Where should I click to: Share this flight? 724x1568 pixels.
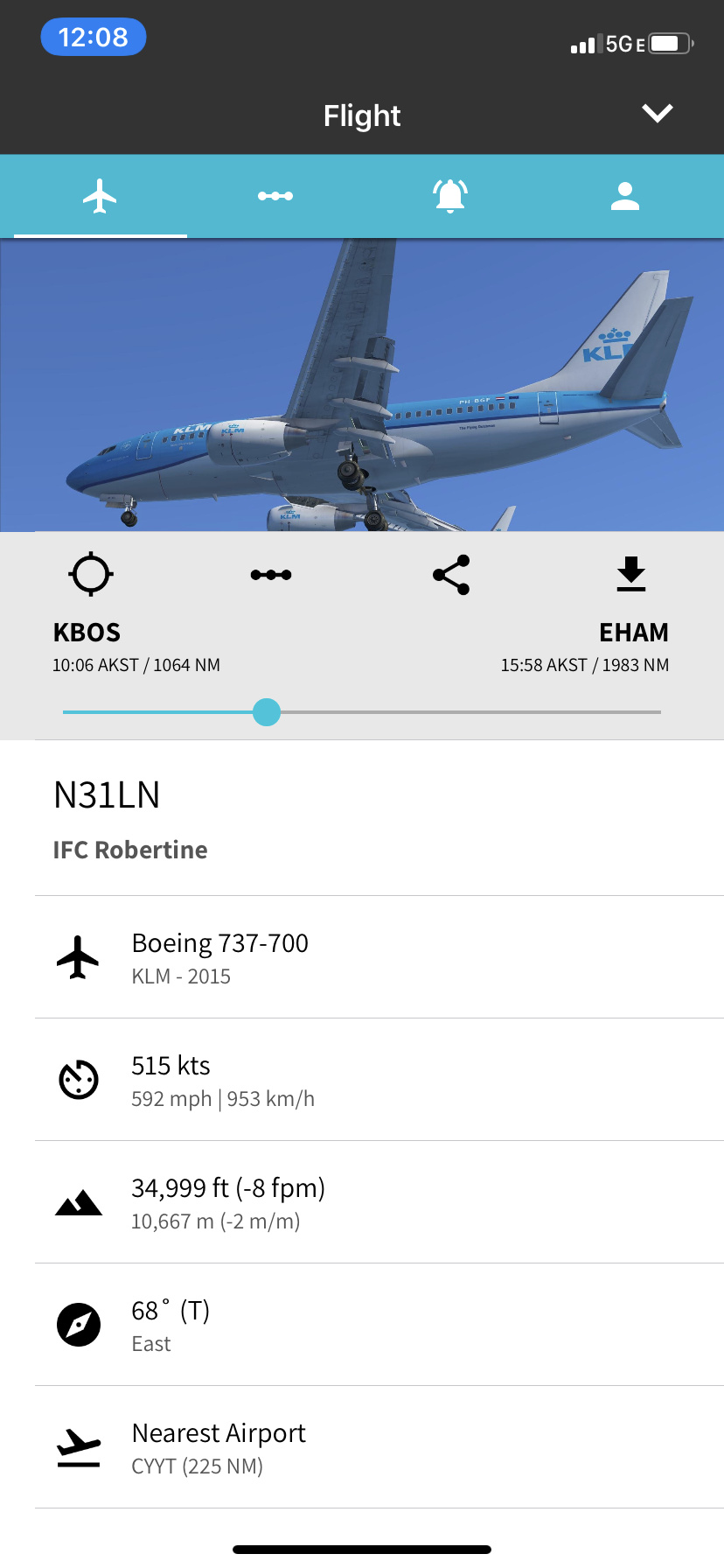(451, 575)
